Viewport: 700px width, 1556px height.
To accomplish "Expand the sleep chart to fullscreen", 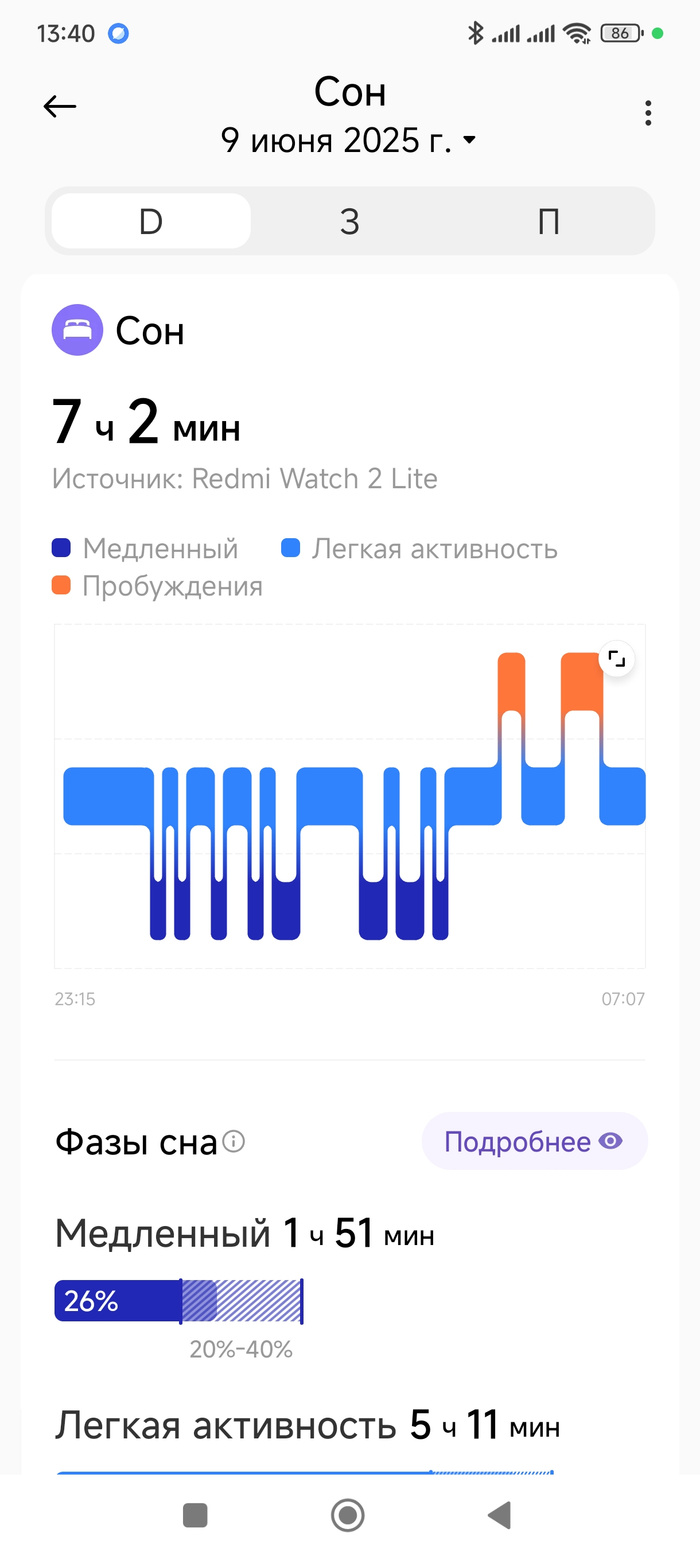I will click(x=617, y=659).
